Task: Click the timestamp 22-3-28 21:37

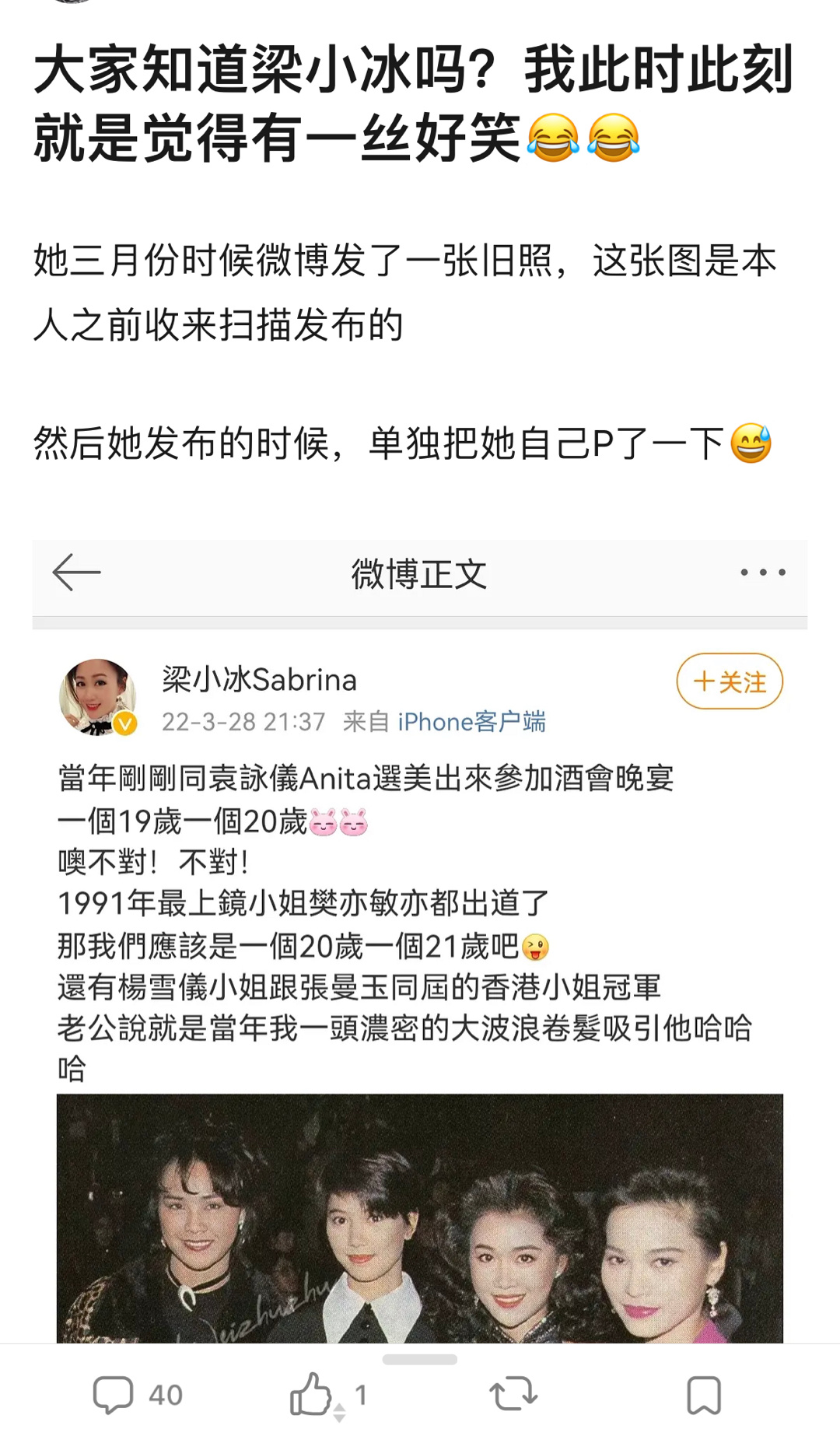Action: click(243, 722)
